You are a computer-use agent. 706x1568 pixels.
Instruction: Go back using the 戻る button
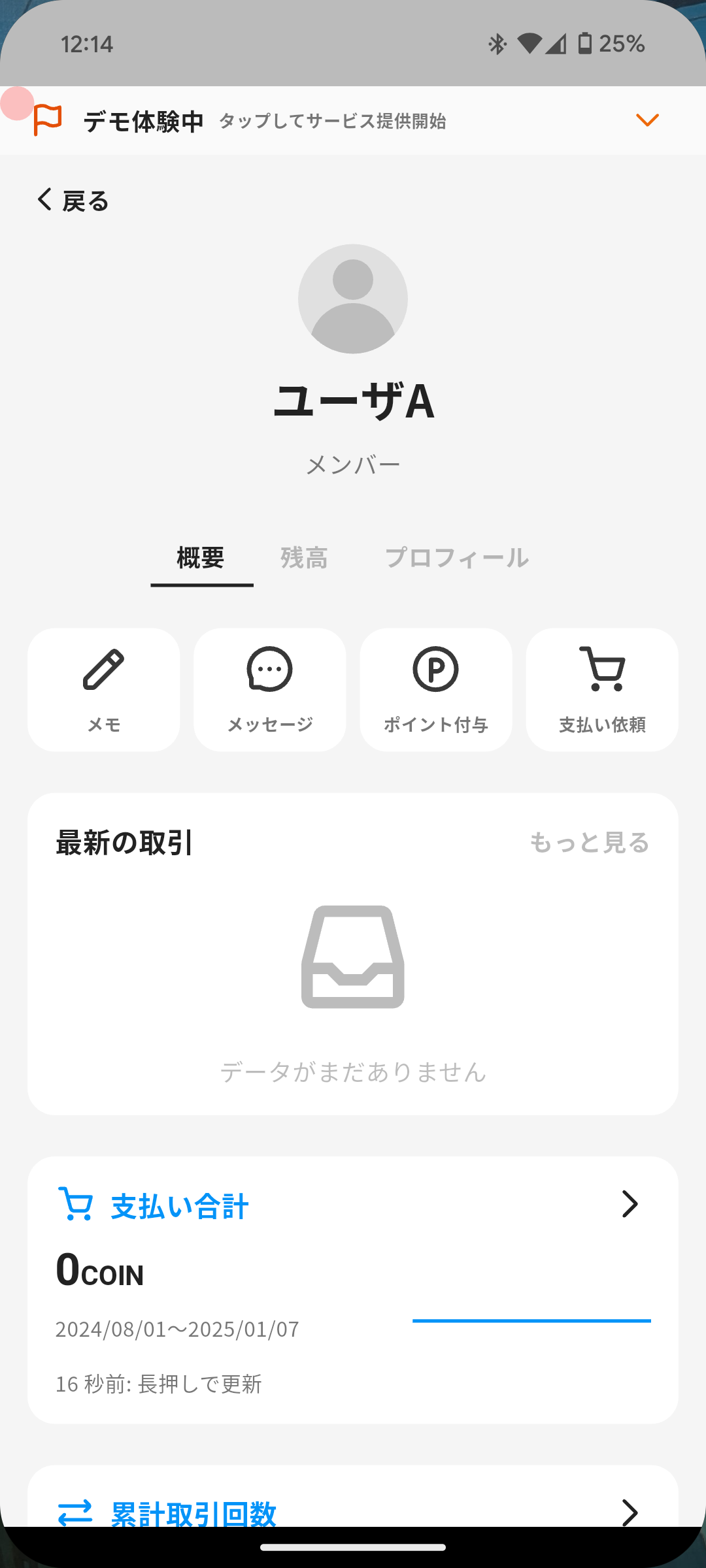click(72, 199)
